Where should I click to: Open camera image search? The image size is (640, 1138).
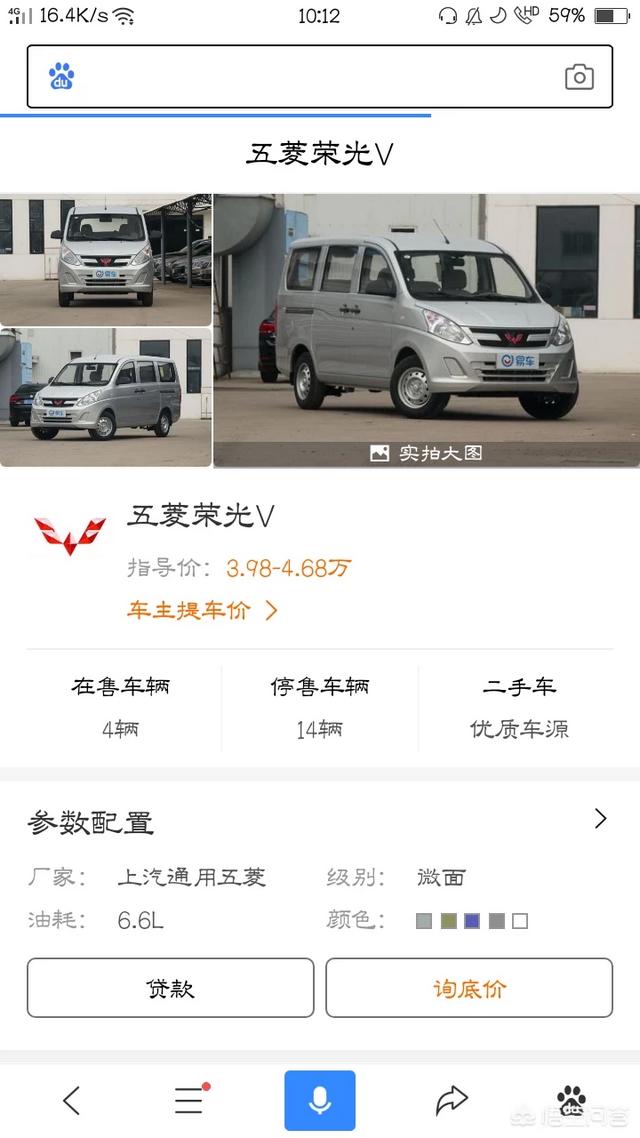point(579,77)
